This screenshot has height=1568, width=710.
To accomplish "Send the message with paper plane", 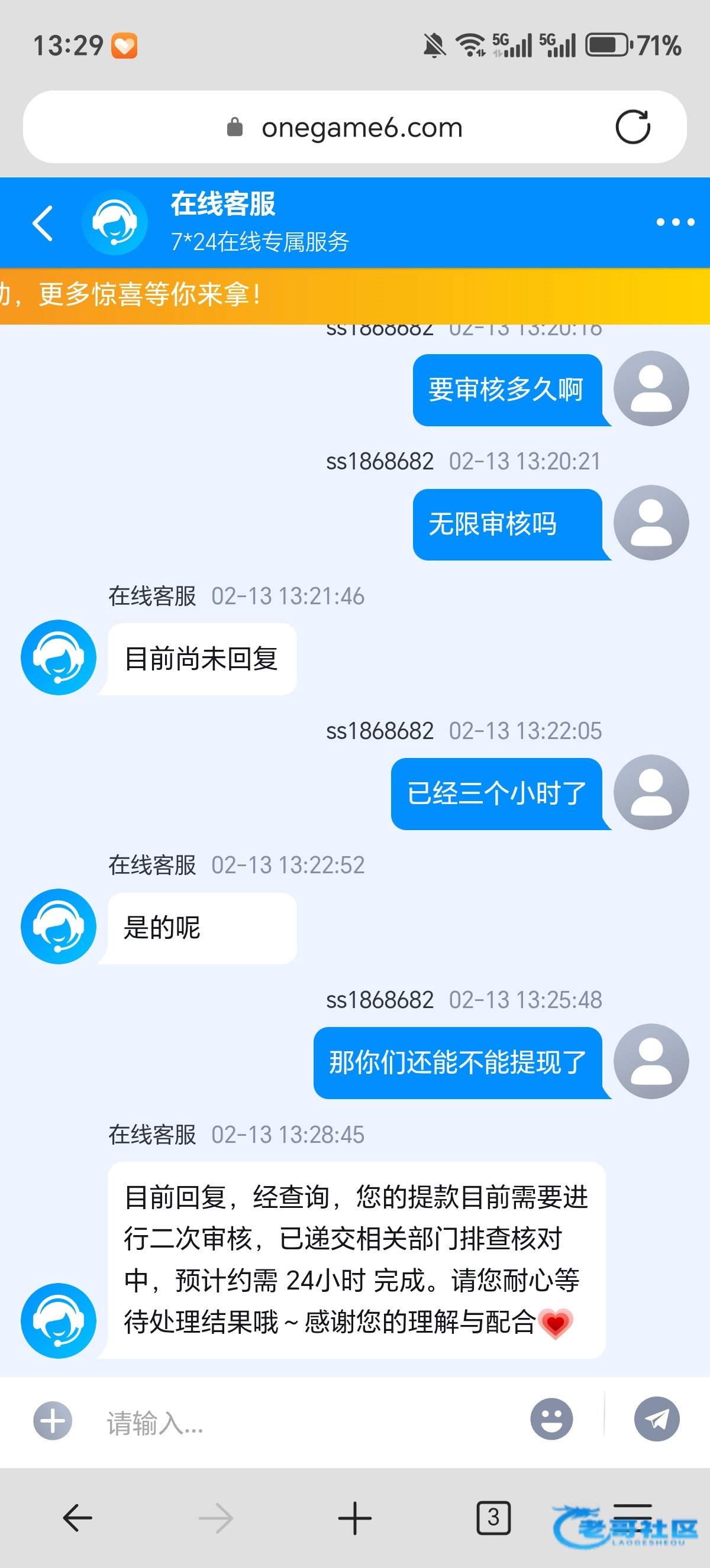I will pos(656,1419).
